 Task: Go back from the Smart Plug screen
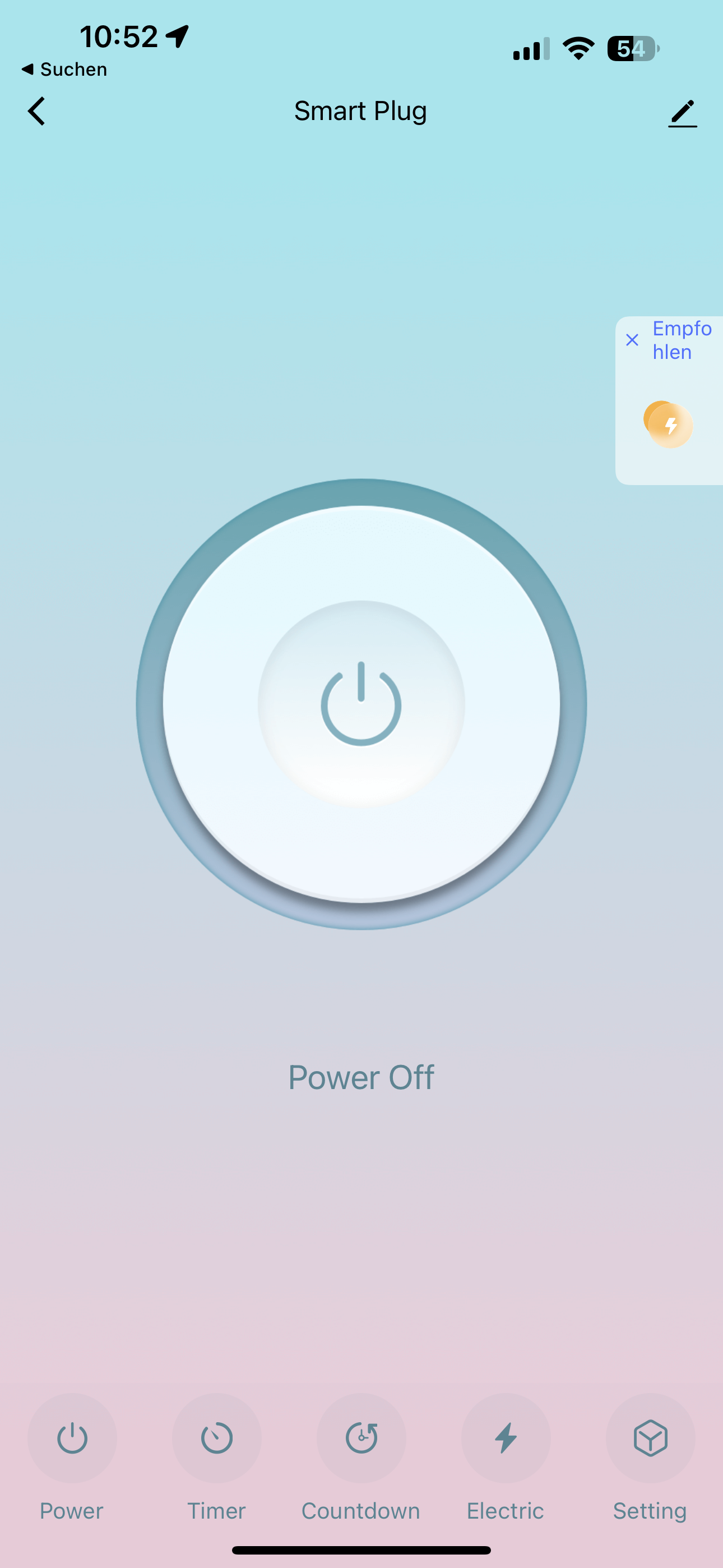(36, 112)
